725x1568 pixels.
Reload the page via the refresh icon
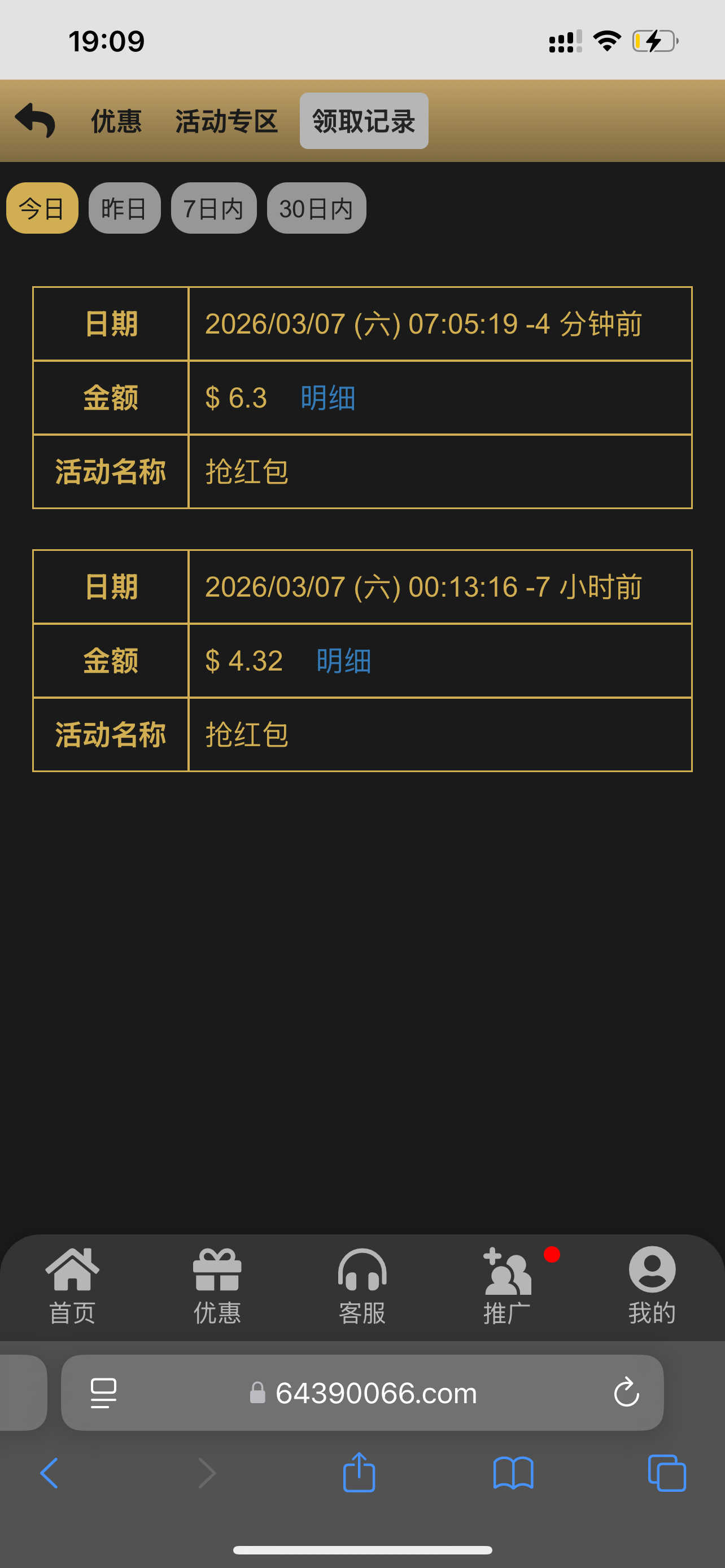click(x=627, y=1392)
